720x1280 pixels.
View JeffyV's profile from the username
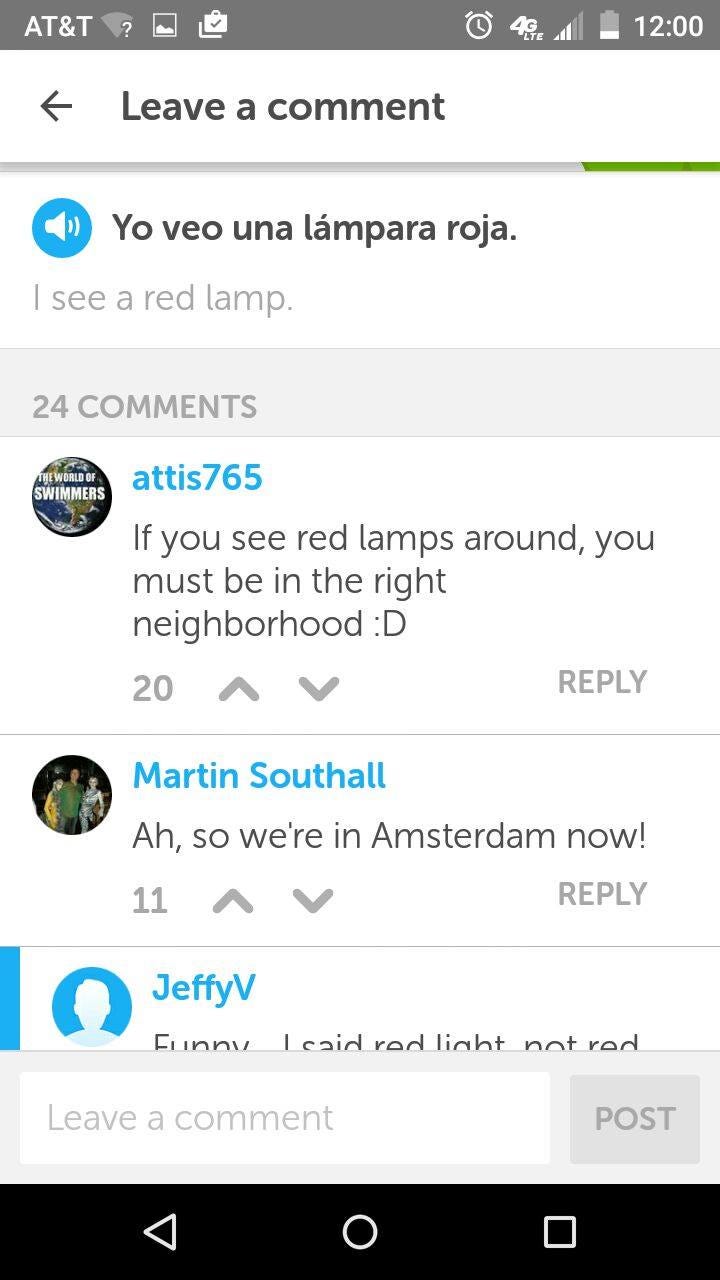pyautogui.click(x=204, y=988)
